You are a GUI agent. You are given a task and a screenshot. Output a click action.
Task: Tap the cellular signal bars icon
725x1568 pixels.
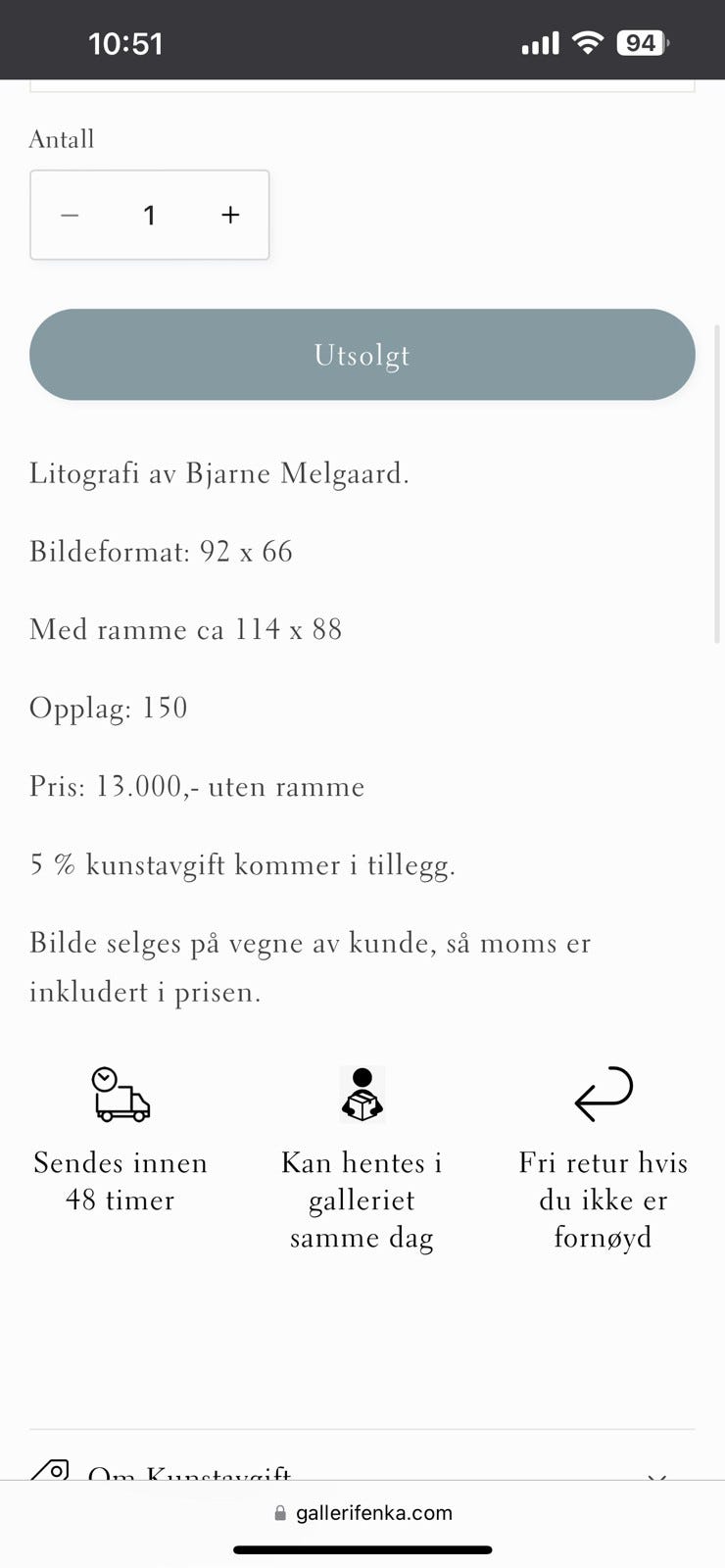pyautogui.click(x=540, y=42)
